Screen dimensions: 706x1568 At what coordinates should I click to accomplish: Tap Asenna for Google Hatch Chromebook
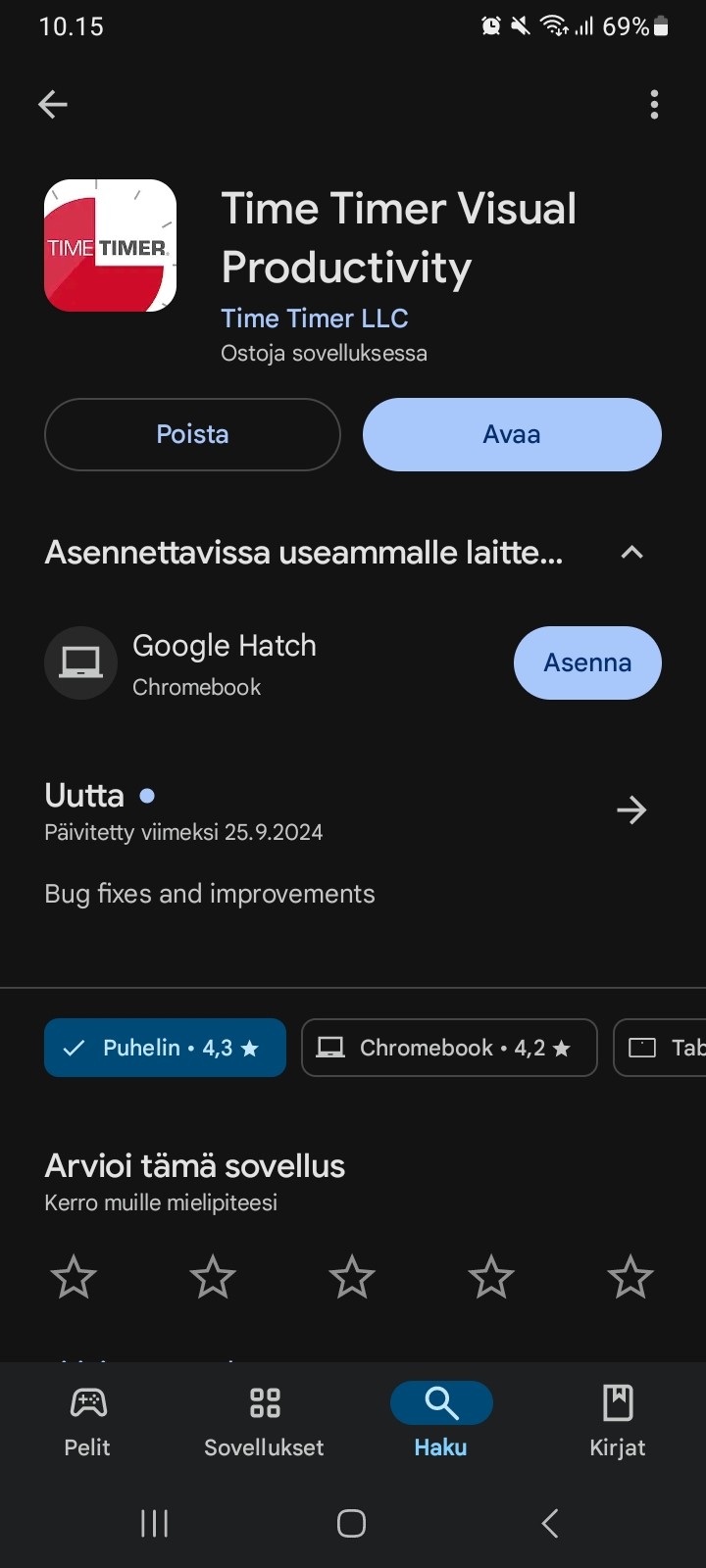click(x=587, y=662)
